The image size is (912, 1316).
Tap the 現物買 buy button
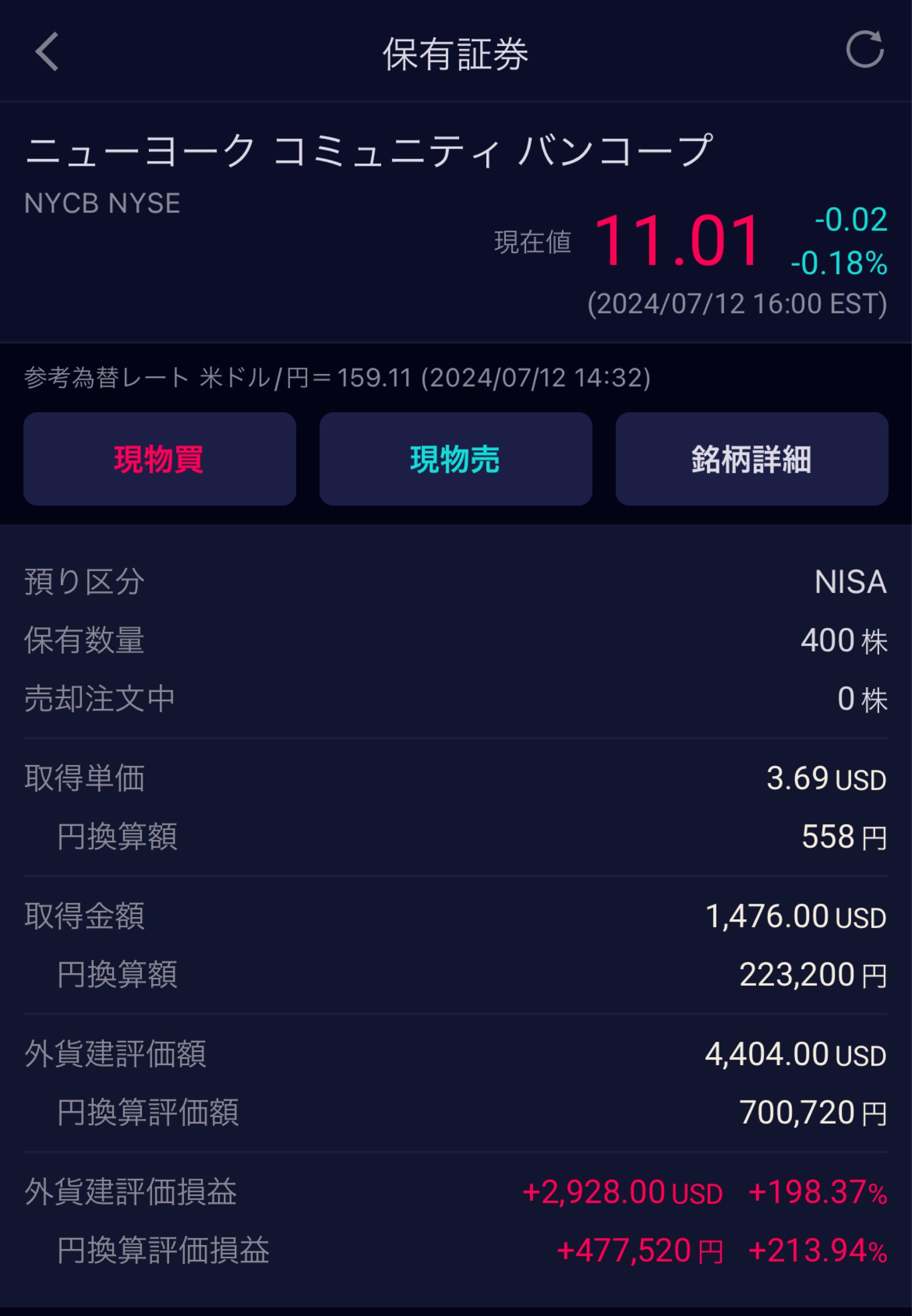pos(159,459)
